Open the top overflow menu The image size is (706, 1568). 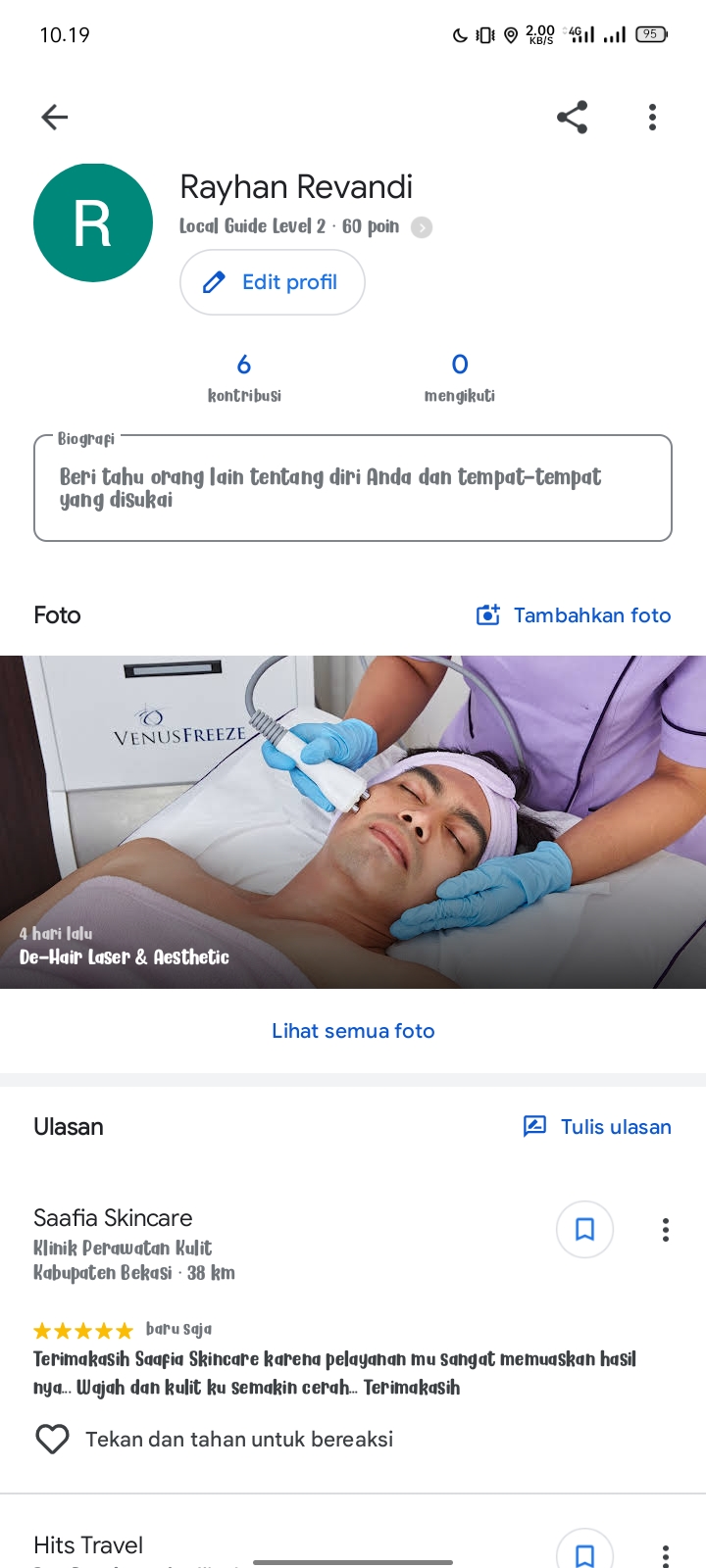pyautogui.click(x=652, y=118)
